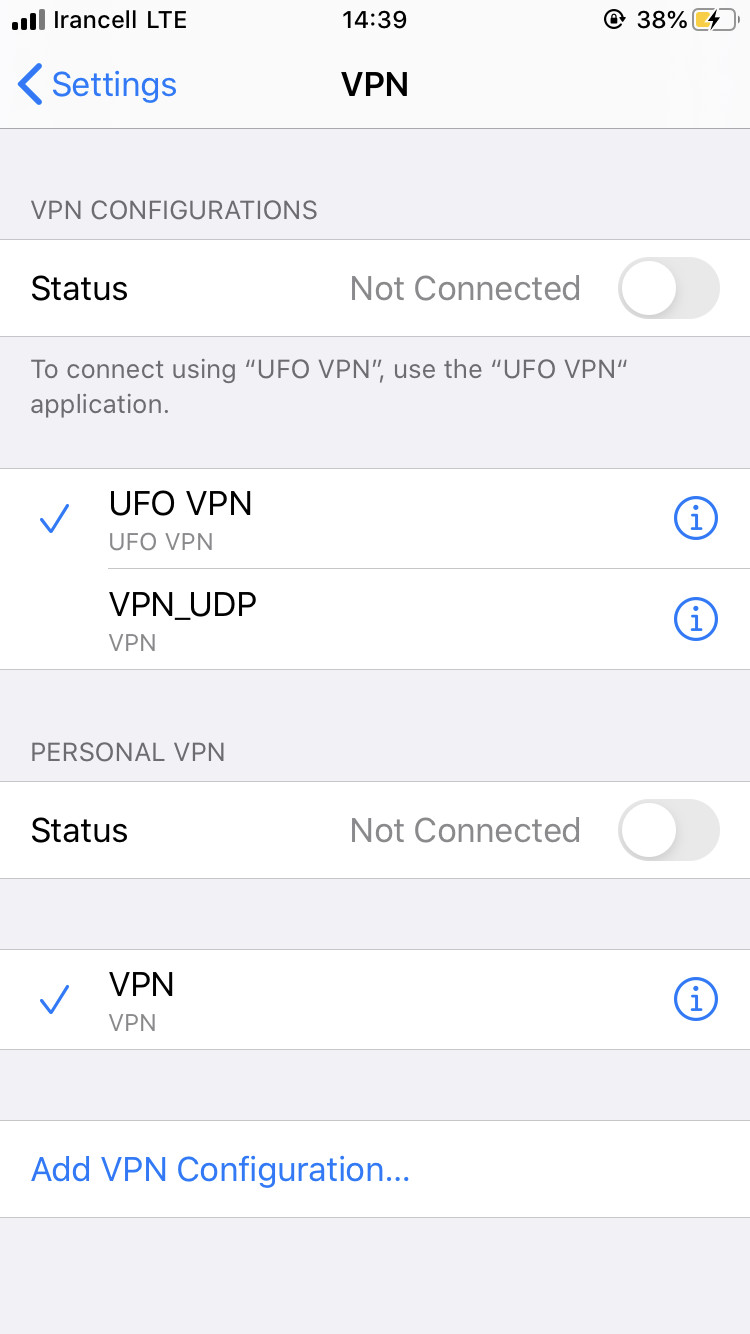Open info for the Personal VPN profile
The image size is (750, 1334).
pos(696,999)
